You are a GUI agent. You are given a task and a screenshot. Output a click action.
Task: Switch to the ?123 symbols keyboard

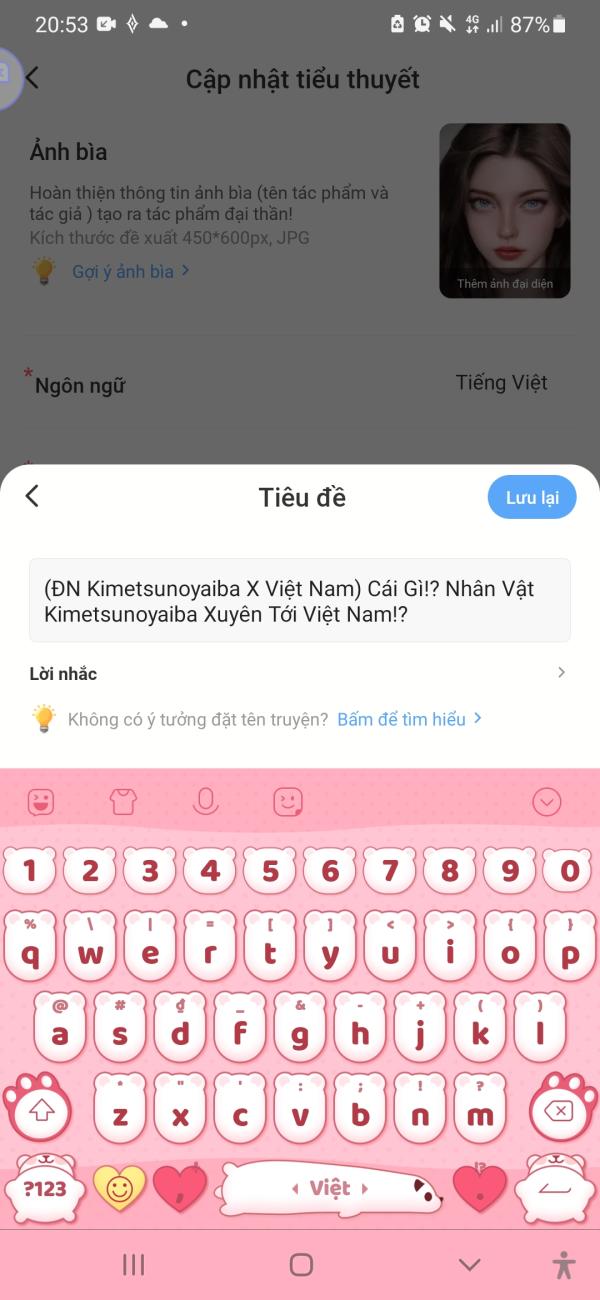coord(44,1189)
